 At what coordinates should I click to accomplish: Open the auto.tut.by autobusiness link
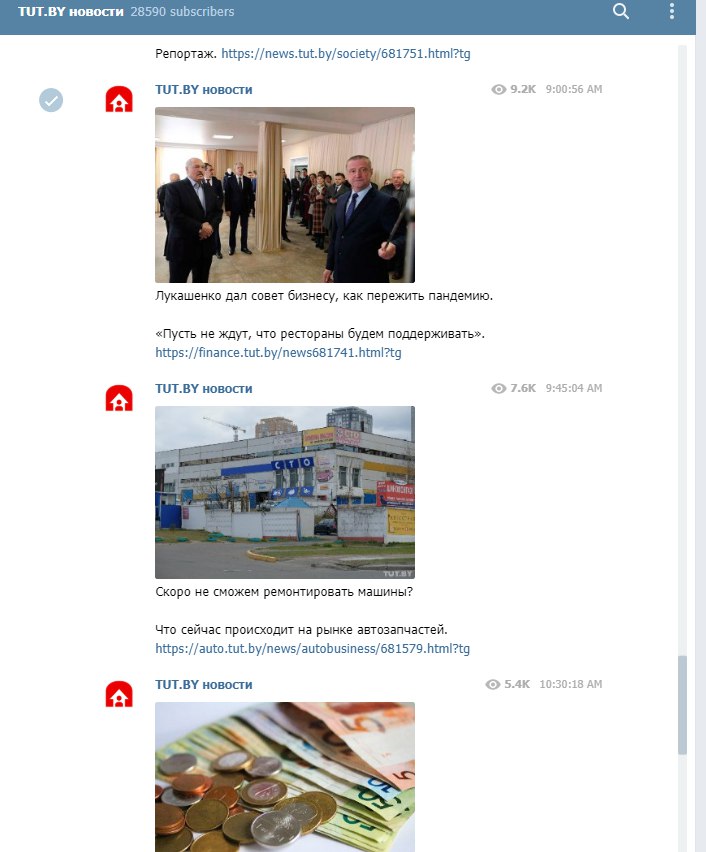click(313, 649)
